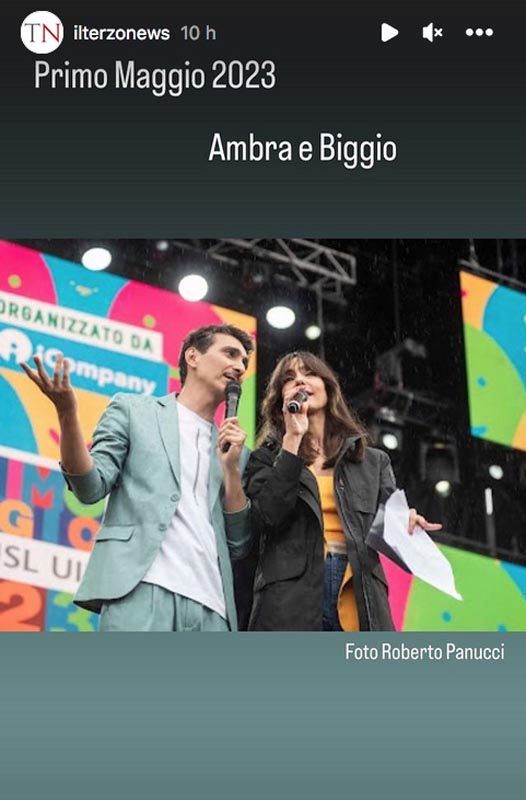Open the ilterzonews profile picture
The width and height of the screenshot is (526, 800).
42,33
